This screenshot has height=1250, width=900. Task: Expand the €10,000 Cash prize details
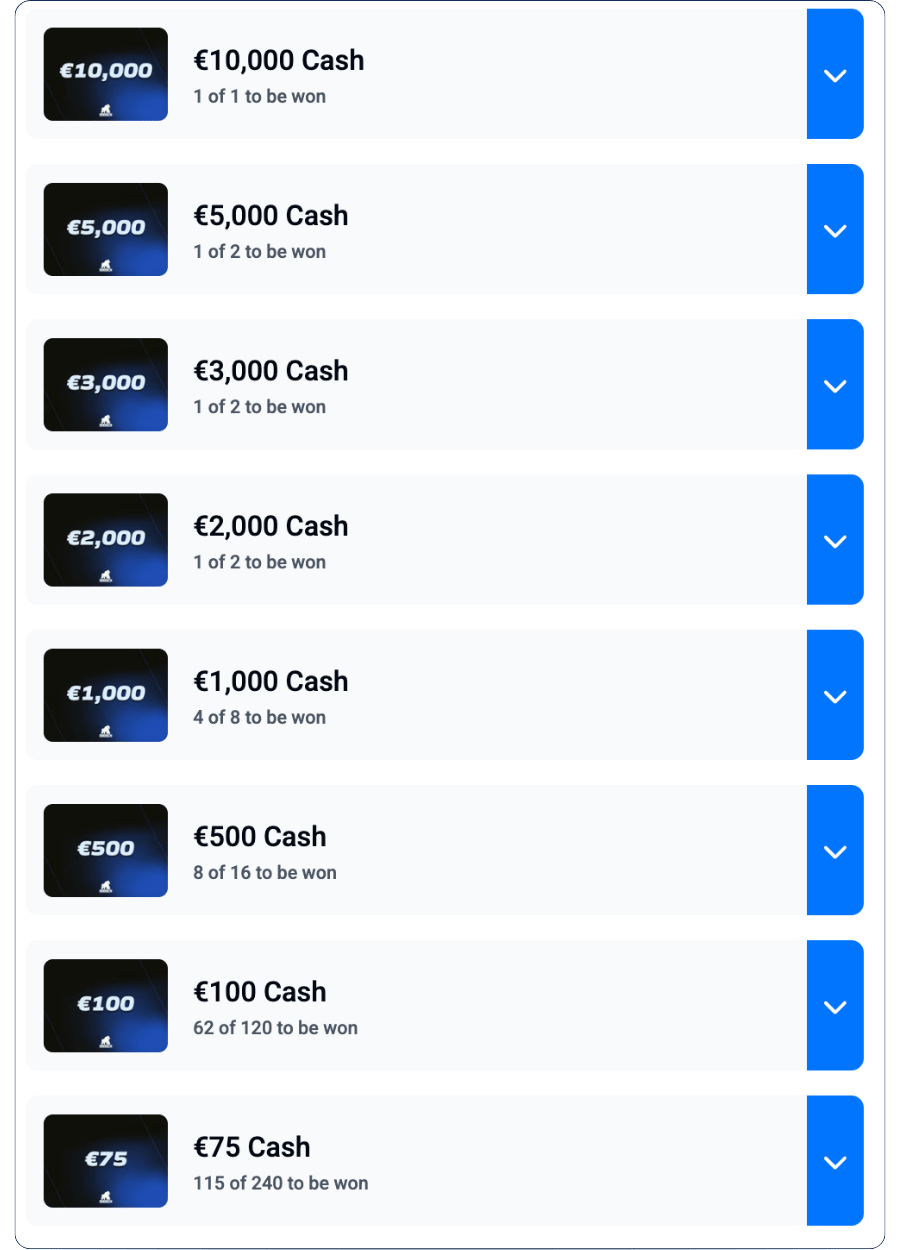tap(835, 75)
